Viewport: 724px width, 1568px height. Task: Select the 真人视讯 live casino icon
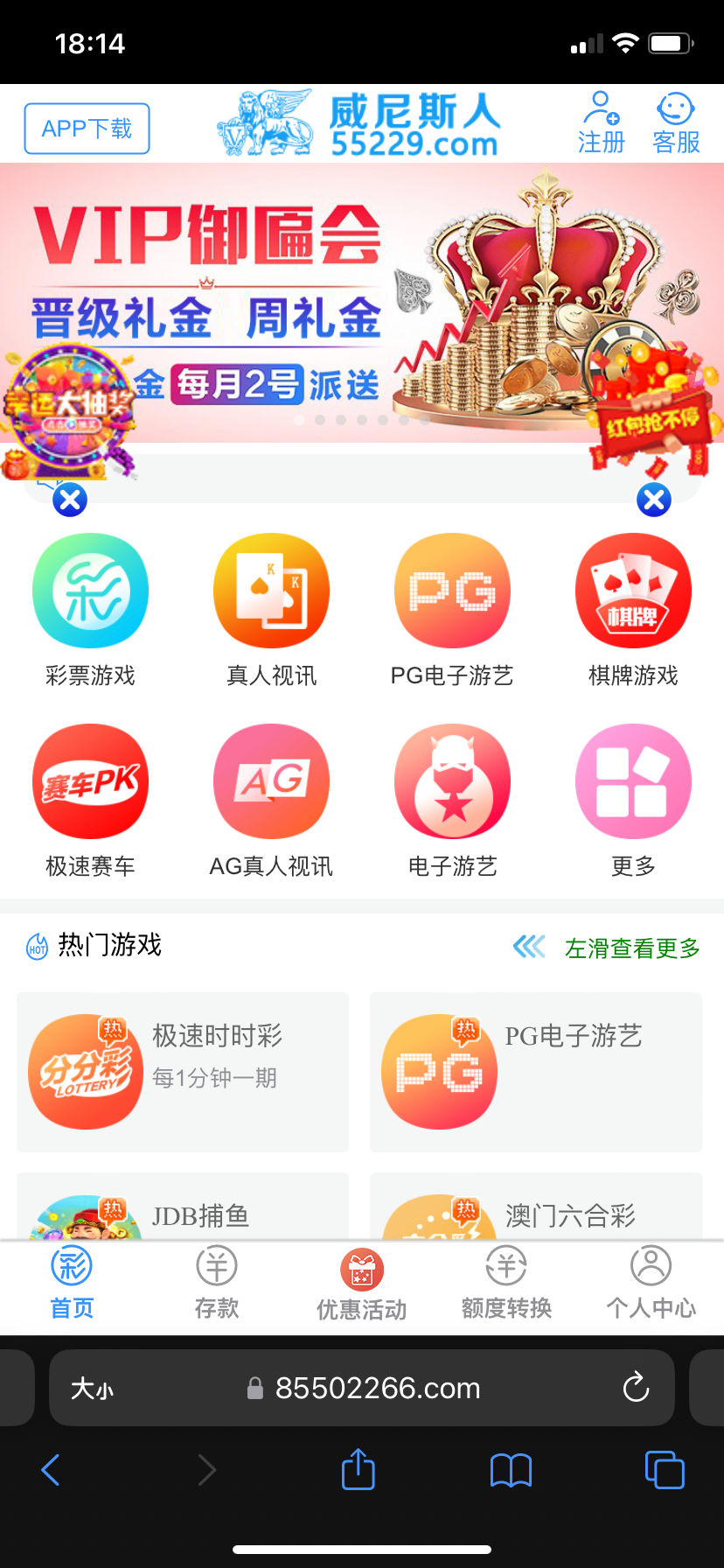(x=271, y=591)
